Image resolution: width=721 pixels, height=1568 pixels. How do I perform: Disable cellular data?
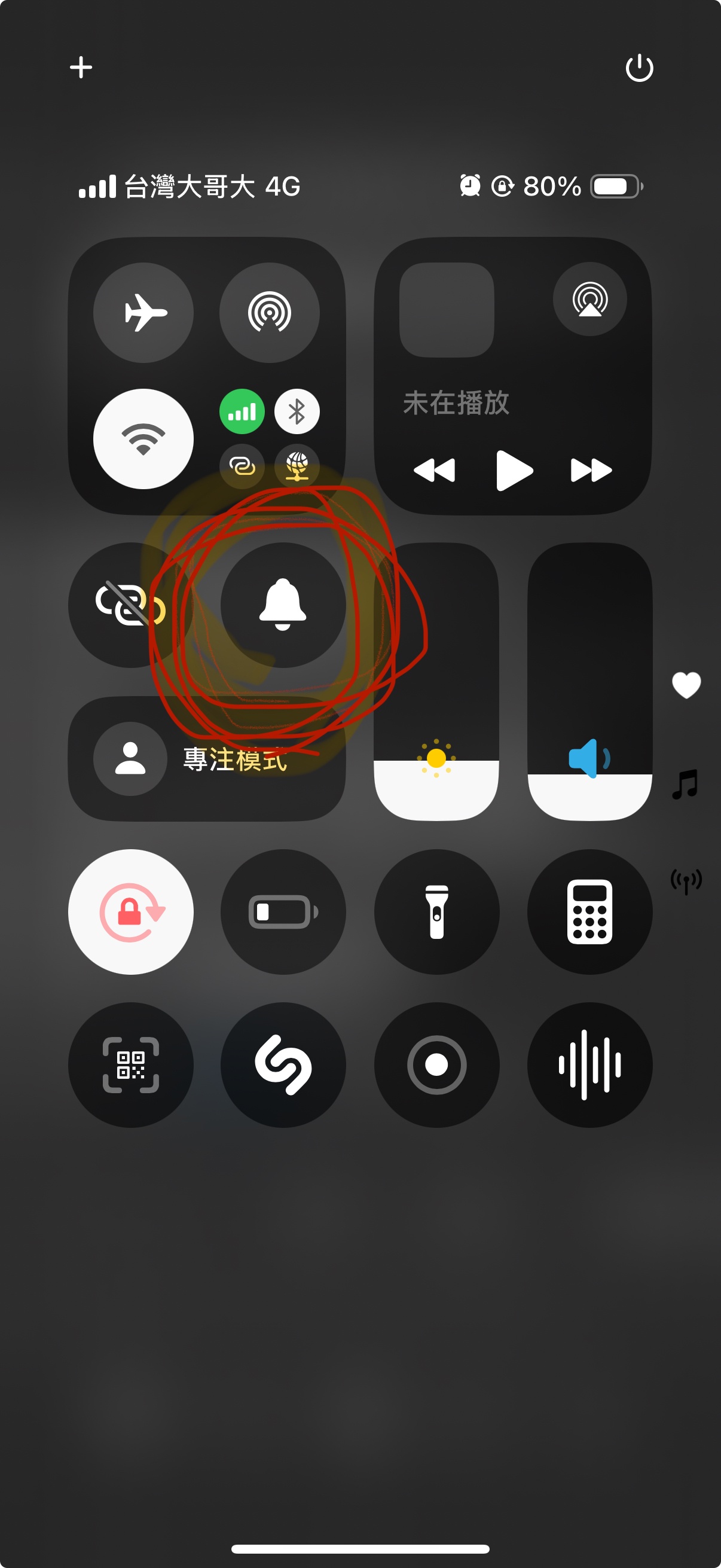[242, 412]
